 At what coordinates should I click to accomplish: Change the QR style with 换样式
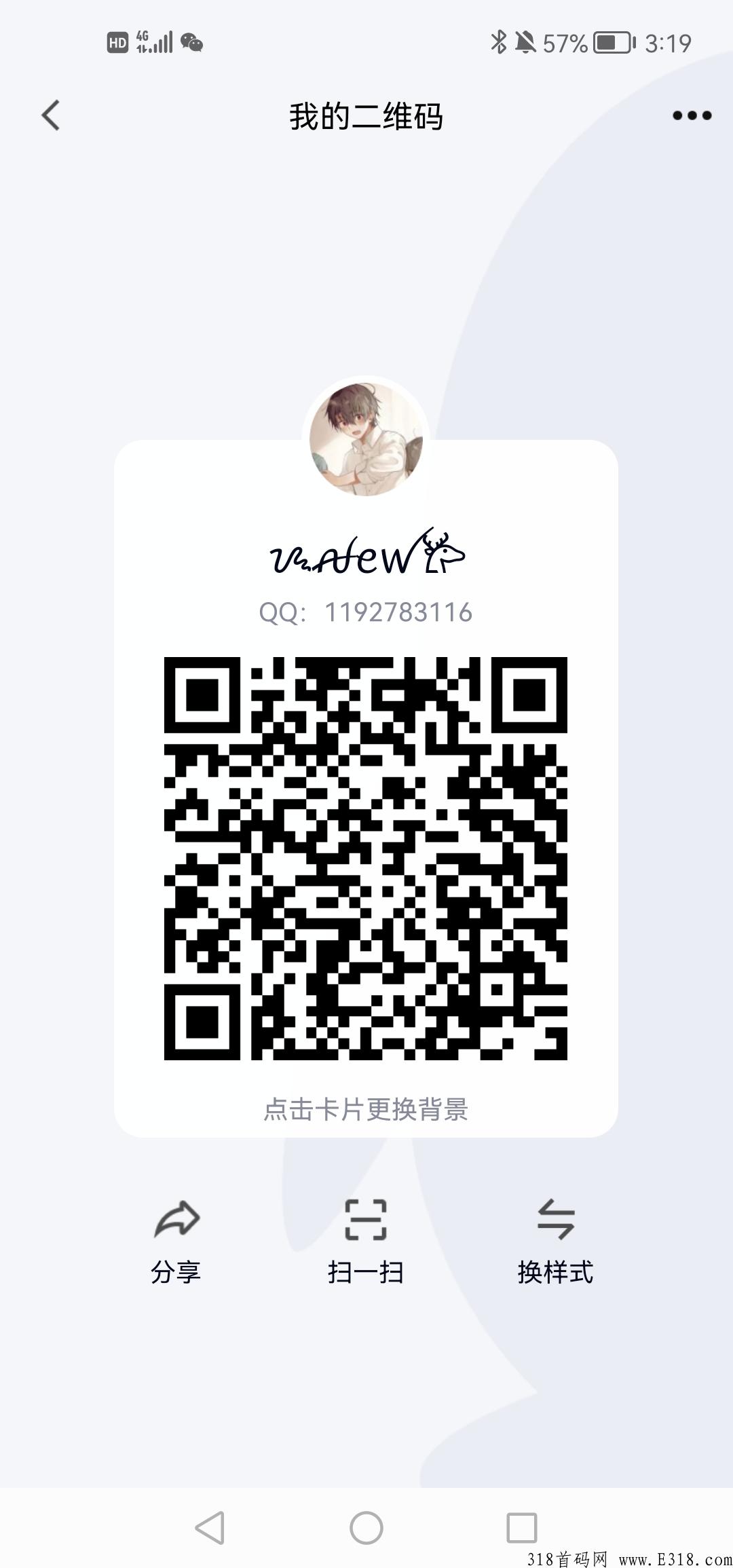[555, 1242]
